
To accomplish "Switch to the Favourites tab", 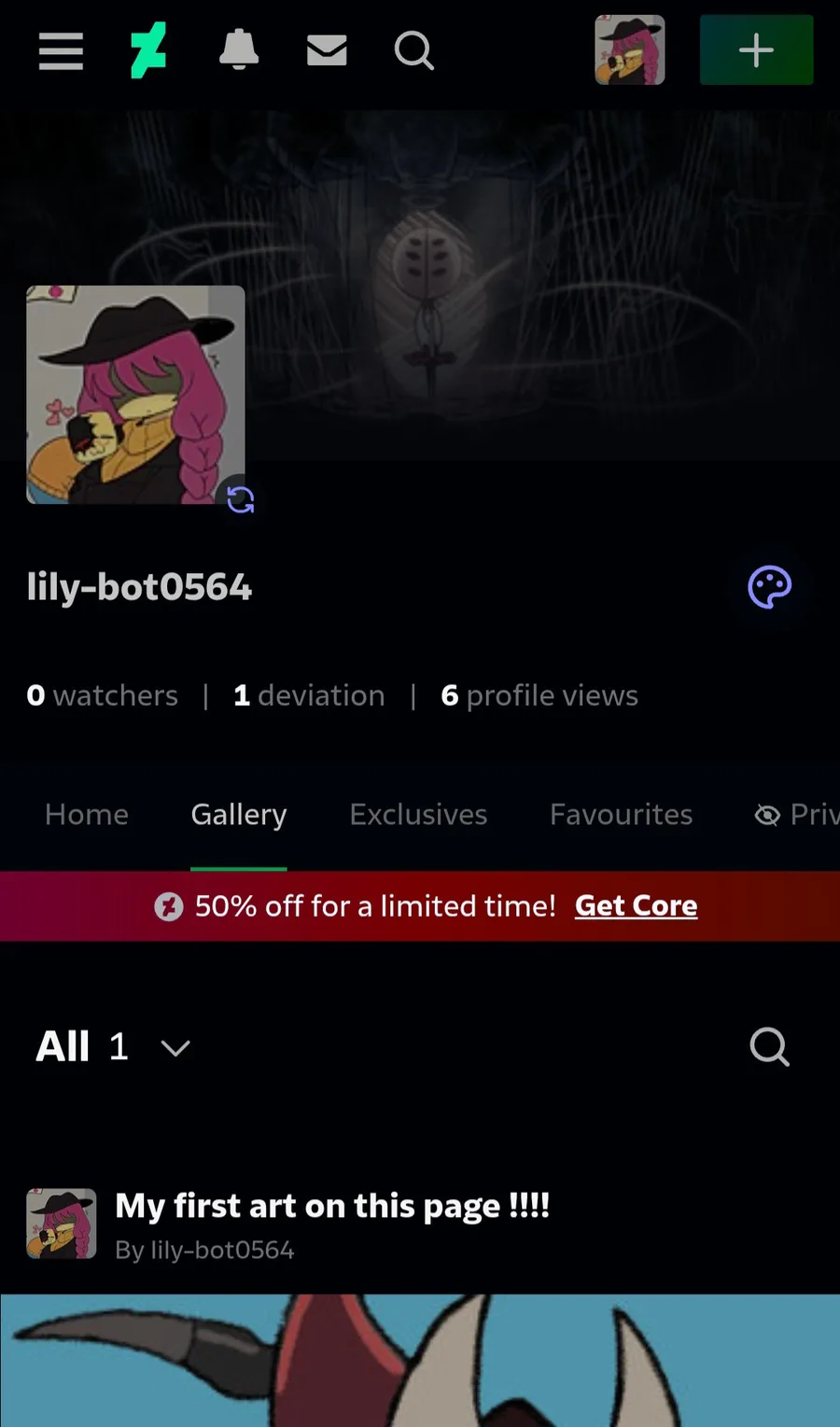I will (x=621, y=814).
